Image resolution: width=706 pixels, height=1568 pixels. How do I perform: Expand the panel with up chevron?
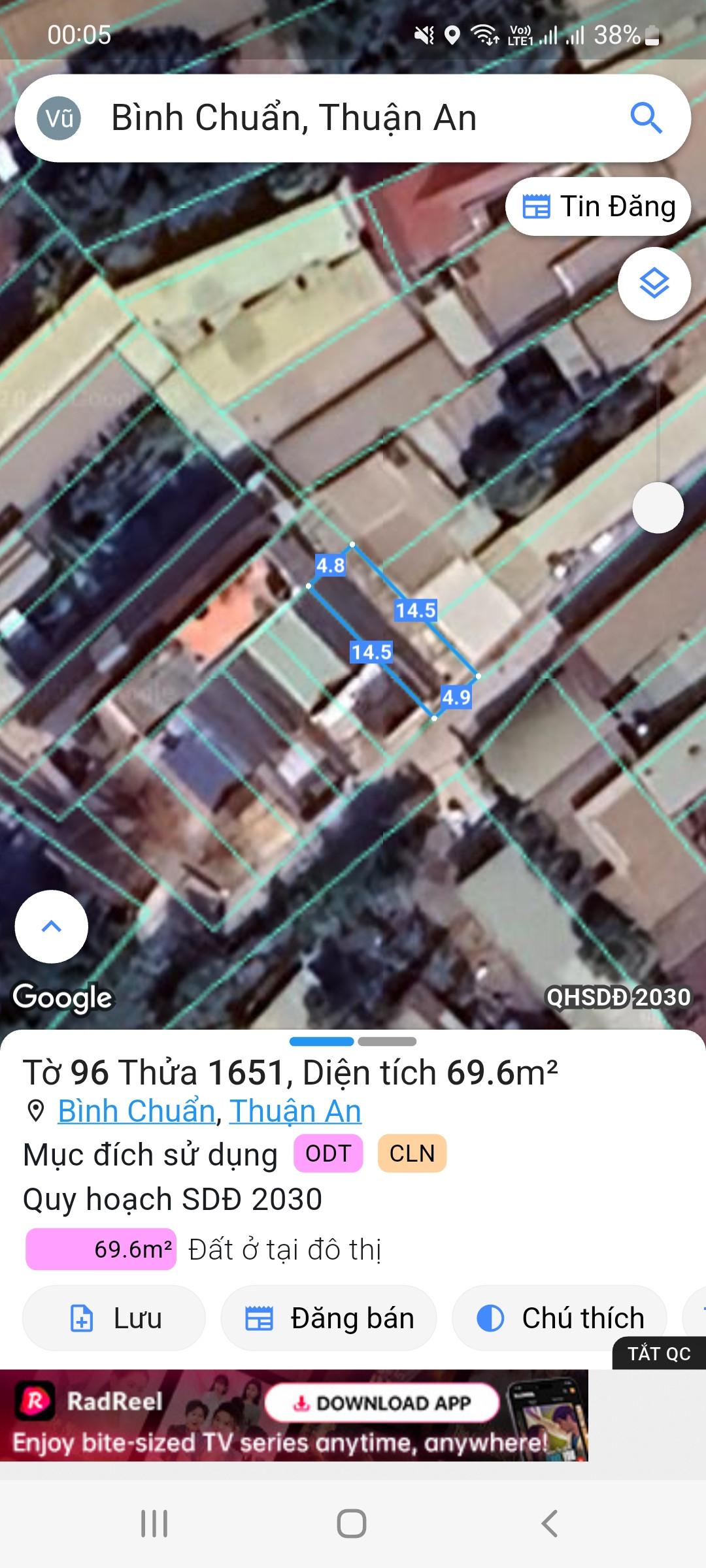coord(52,926)
